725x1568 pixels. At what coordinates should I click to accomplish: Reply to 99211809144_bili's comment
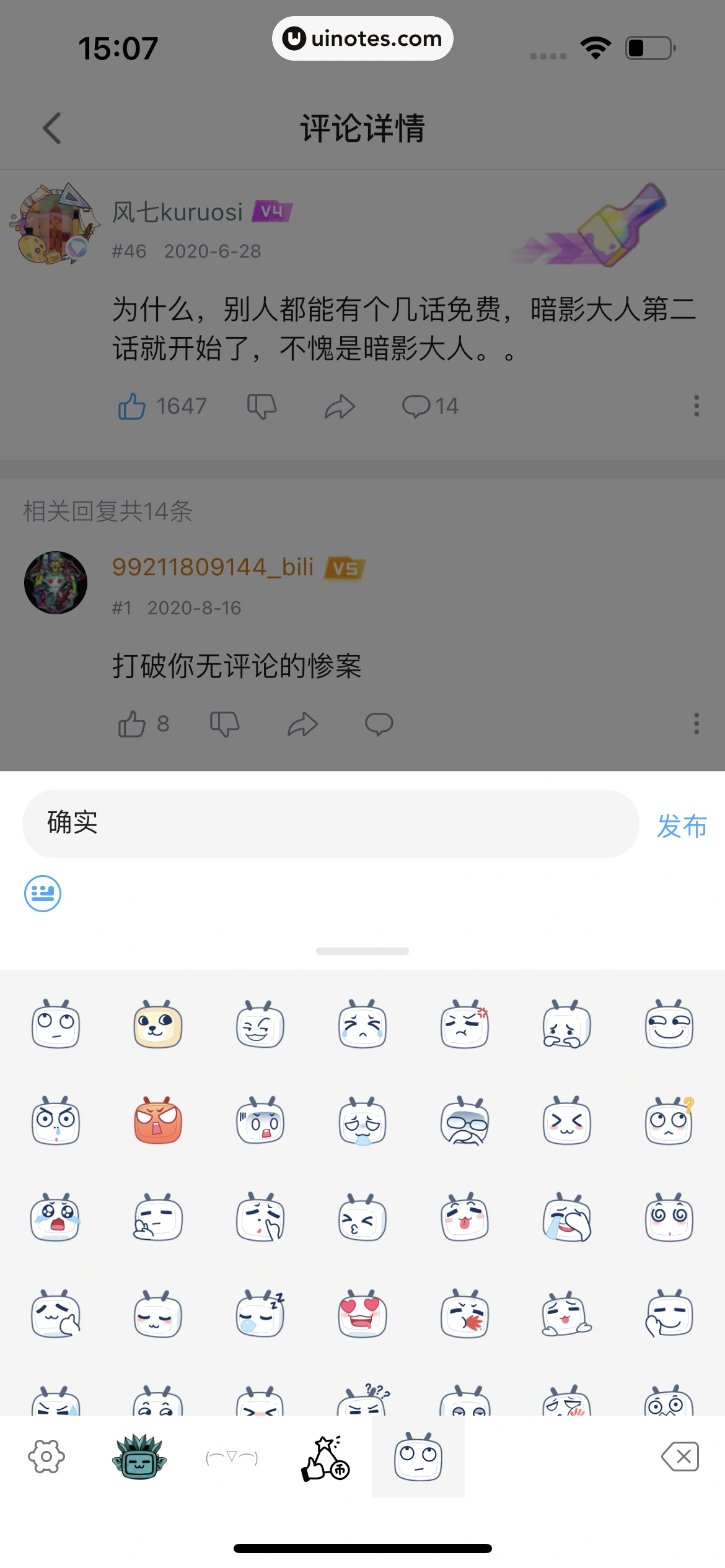(379, 723)
